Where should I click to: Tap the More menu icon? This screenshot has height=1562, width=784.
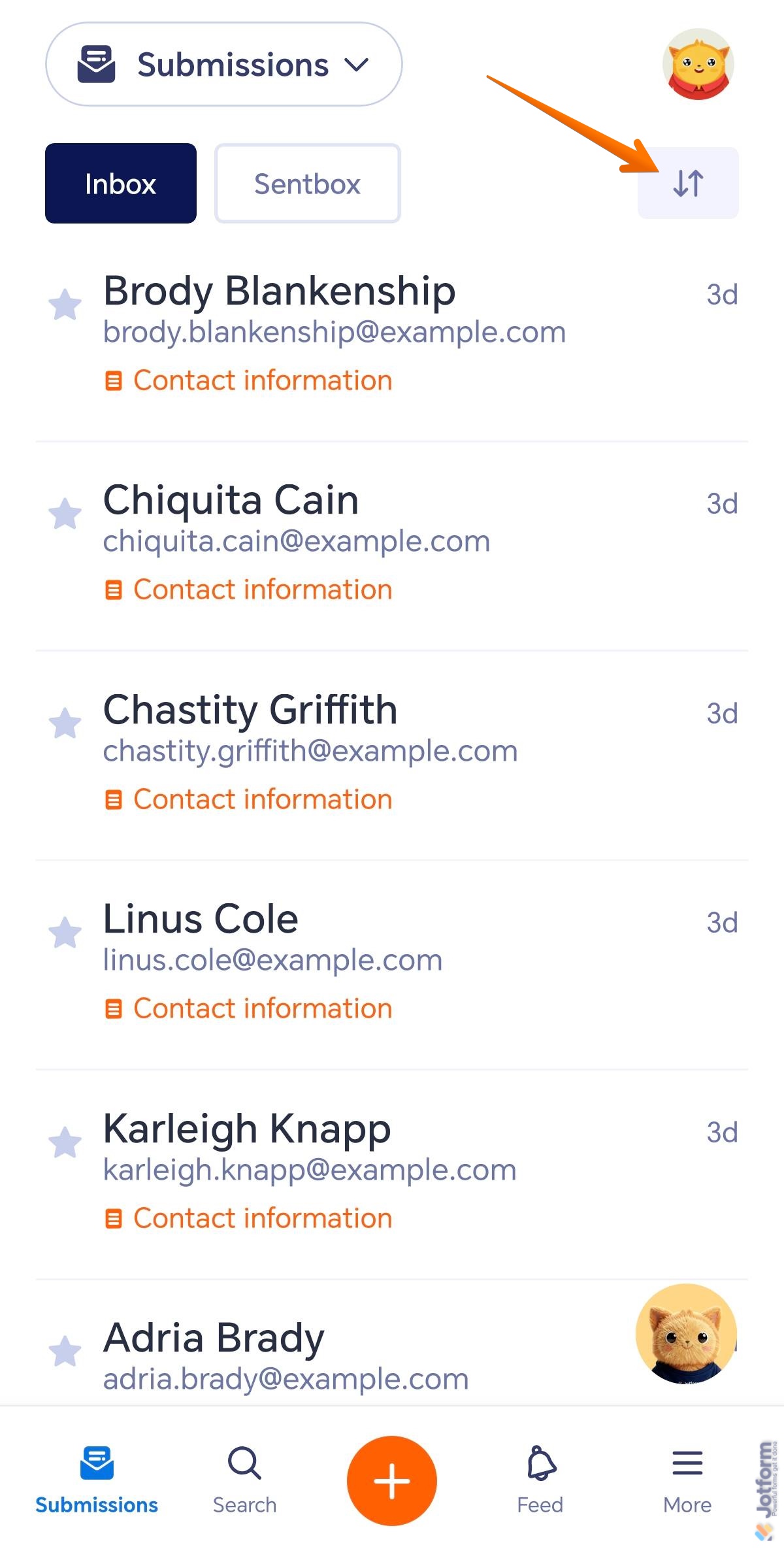(686, 1484)
